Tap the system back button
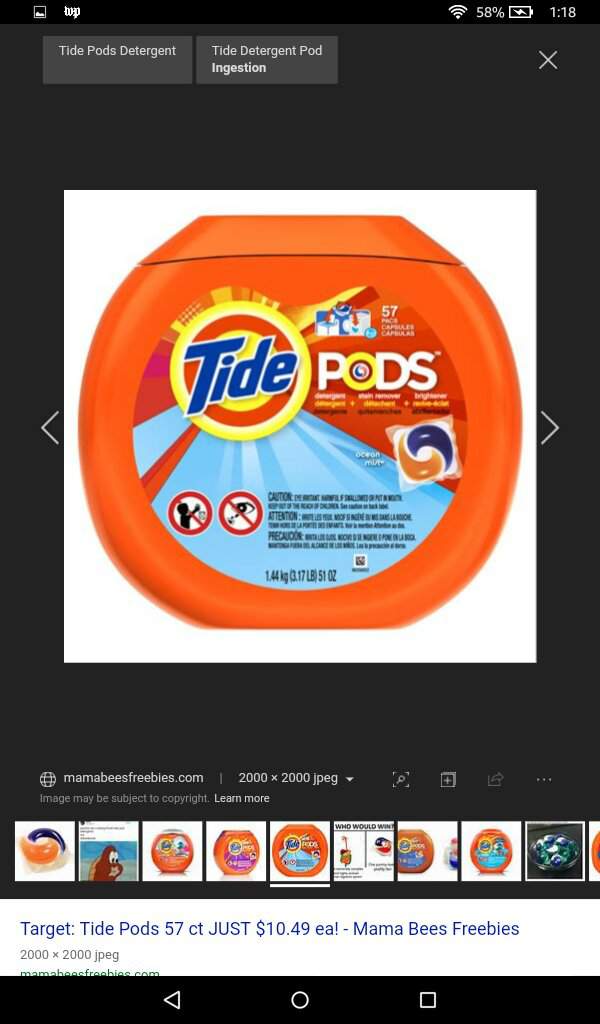This screenshot has height=1024, width=600. [172, 1000]
